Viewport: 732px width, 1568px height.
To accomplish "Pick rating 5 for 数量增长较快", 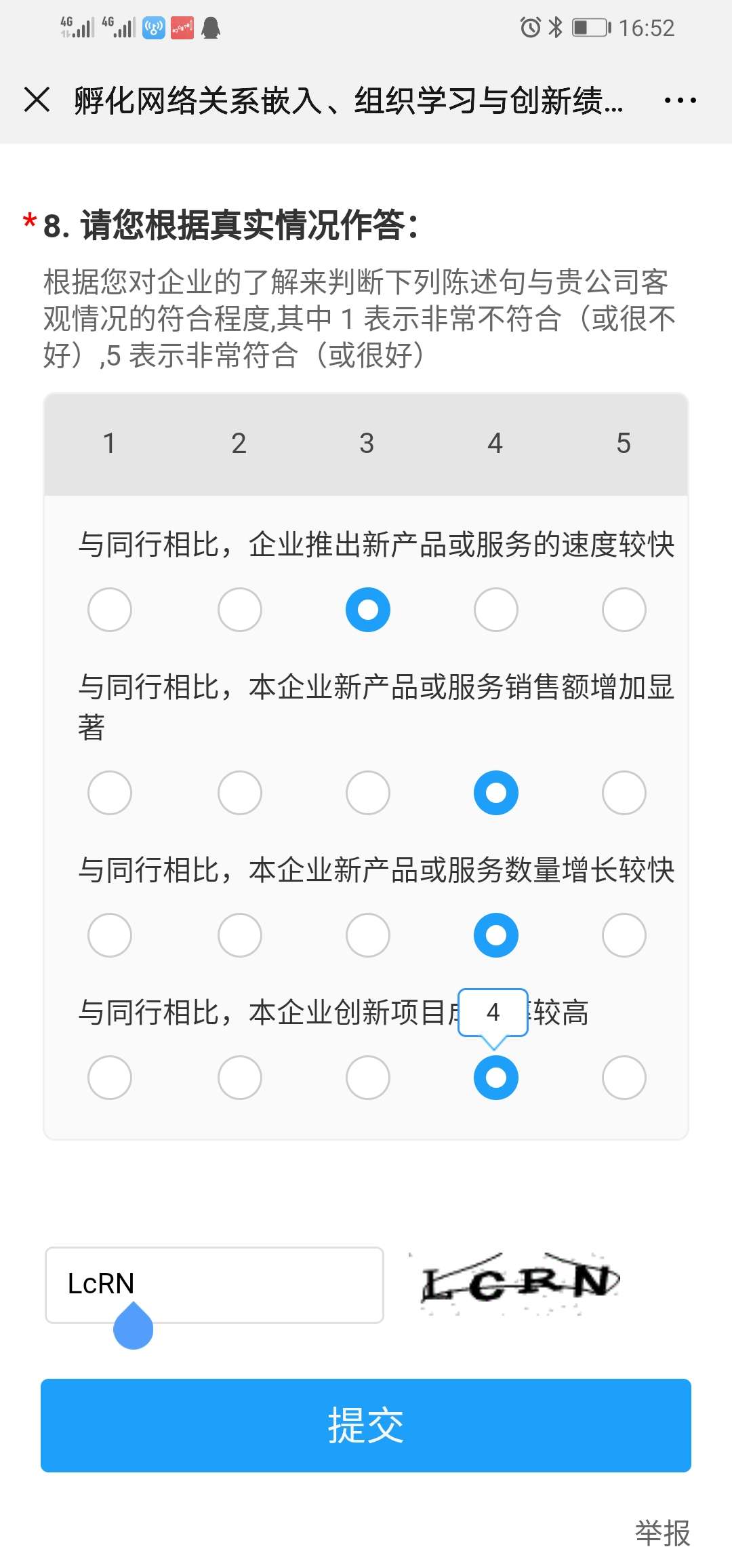I will (x=624, y=935).
